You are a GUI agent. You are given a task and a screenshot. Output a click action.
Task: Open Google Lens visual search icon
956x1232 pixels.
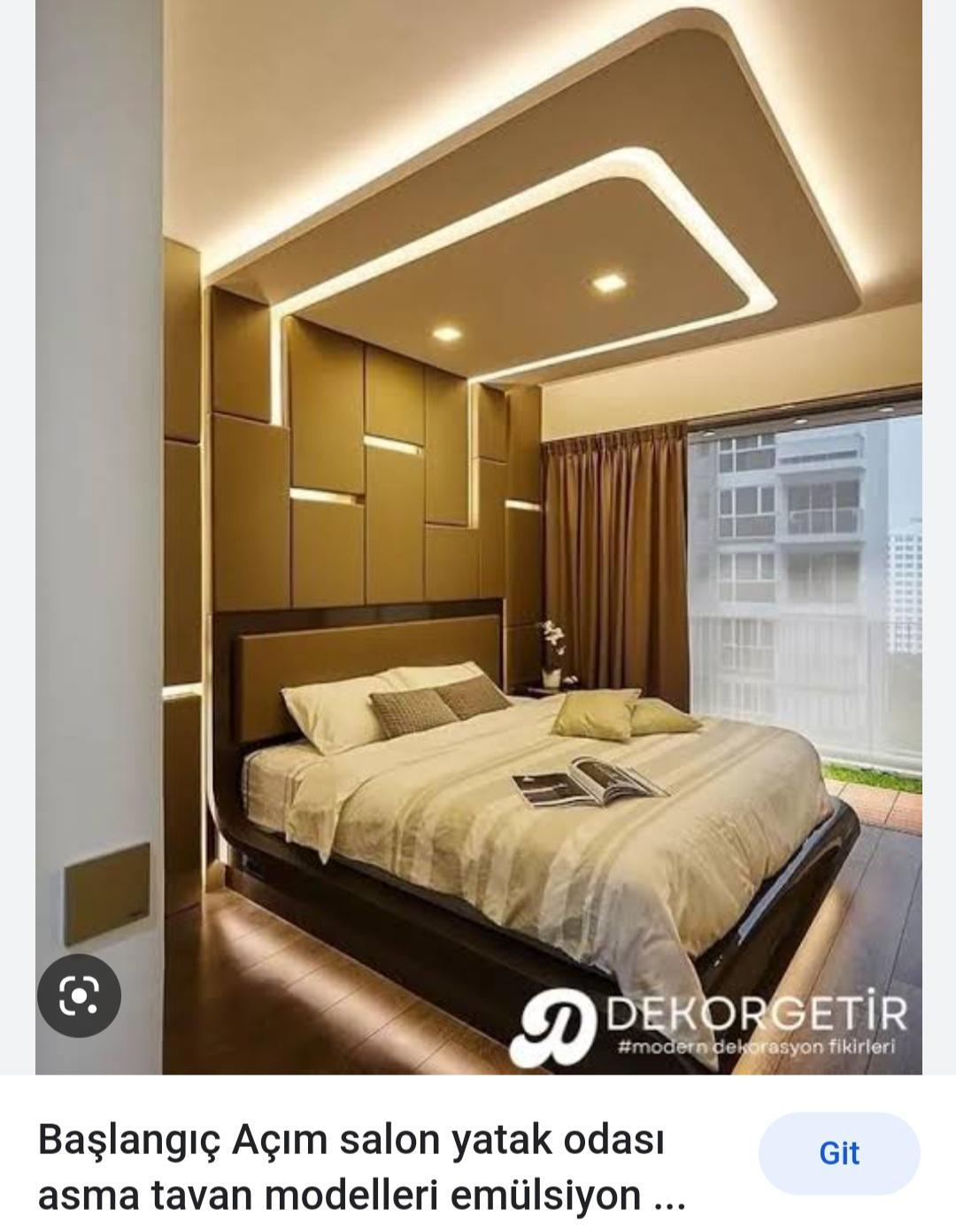[x=79, y=996]
